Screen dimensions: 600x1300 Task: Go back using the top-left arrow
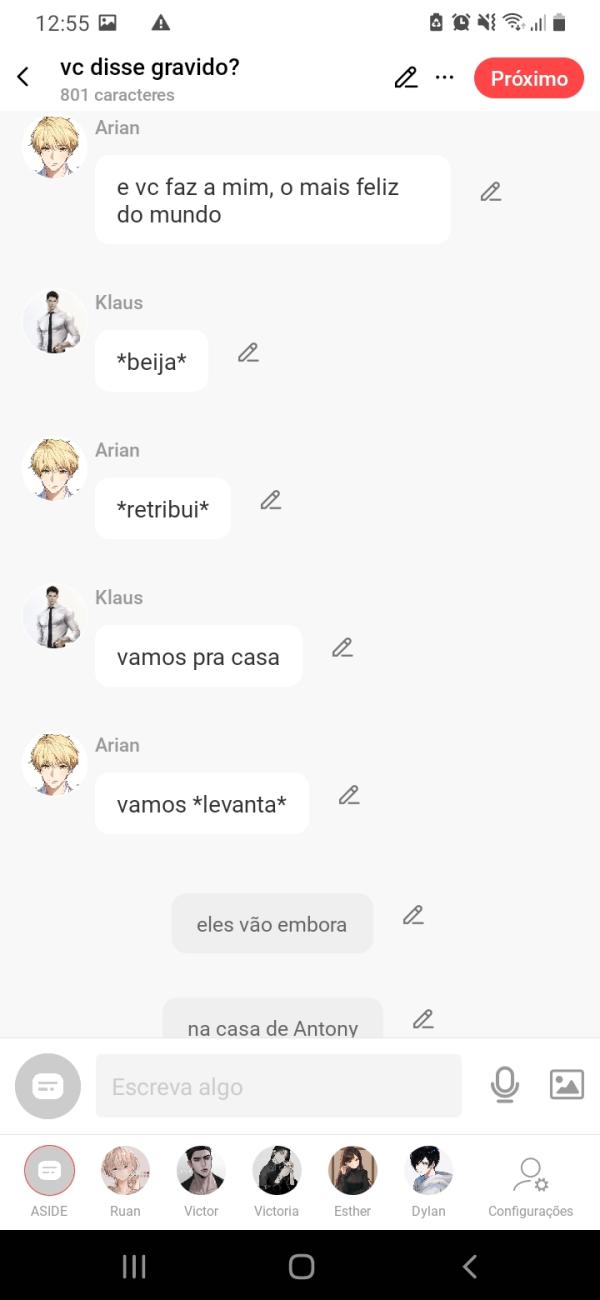pyautogui.click(x=23, y=77)
